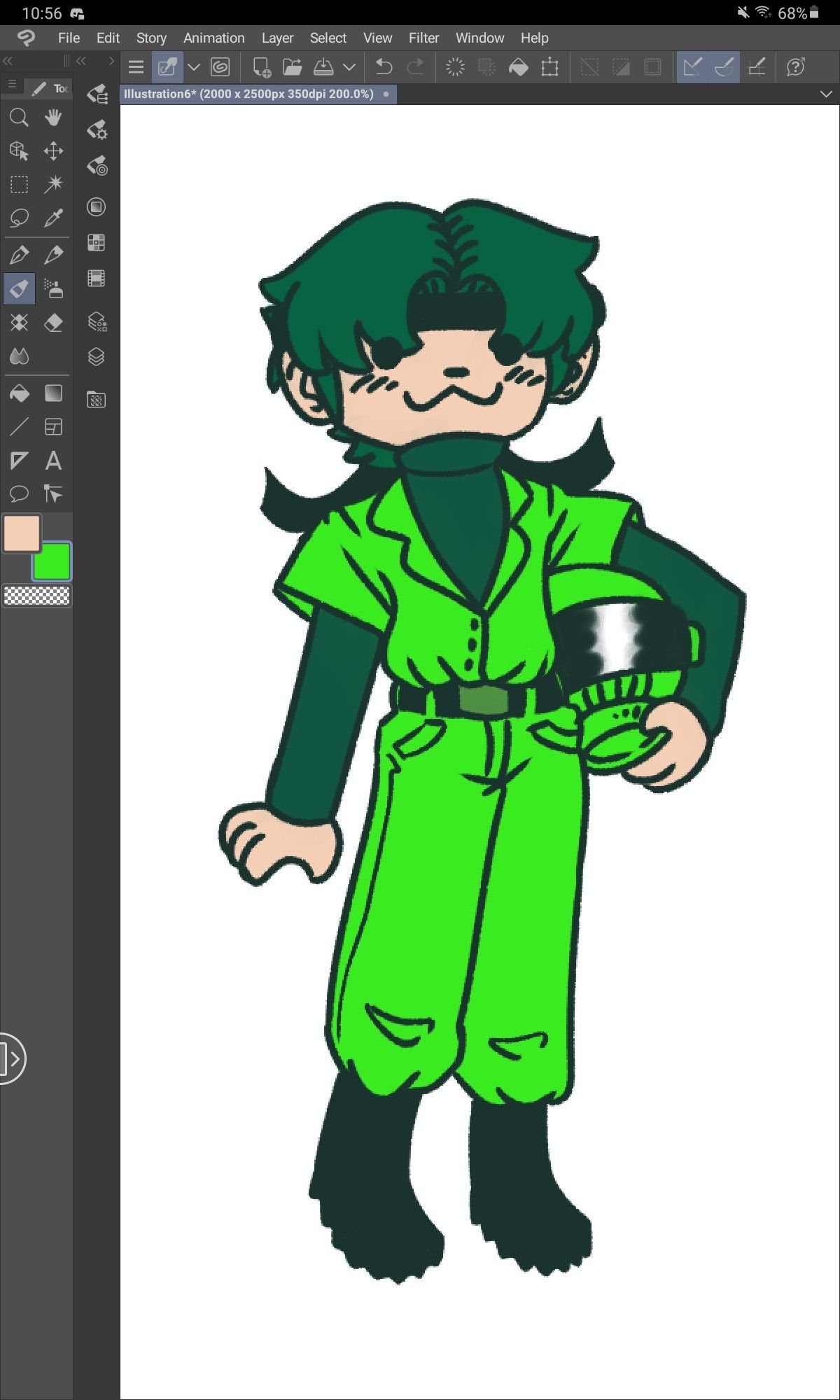
Task: Undo the last action
Action: pyautogui.click(x=384, y=67)
